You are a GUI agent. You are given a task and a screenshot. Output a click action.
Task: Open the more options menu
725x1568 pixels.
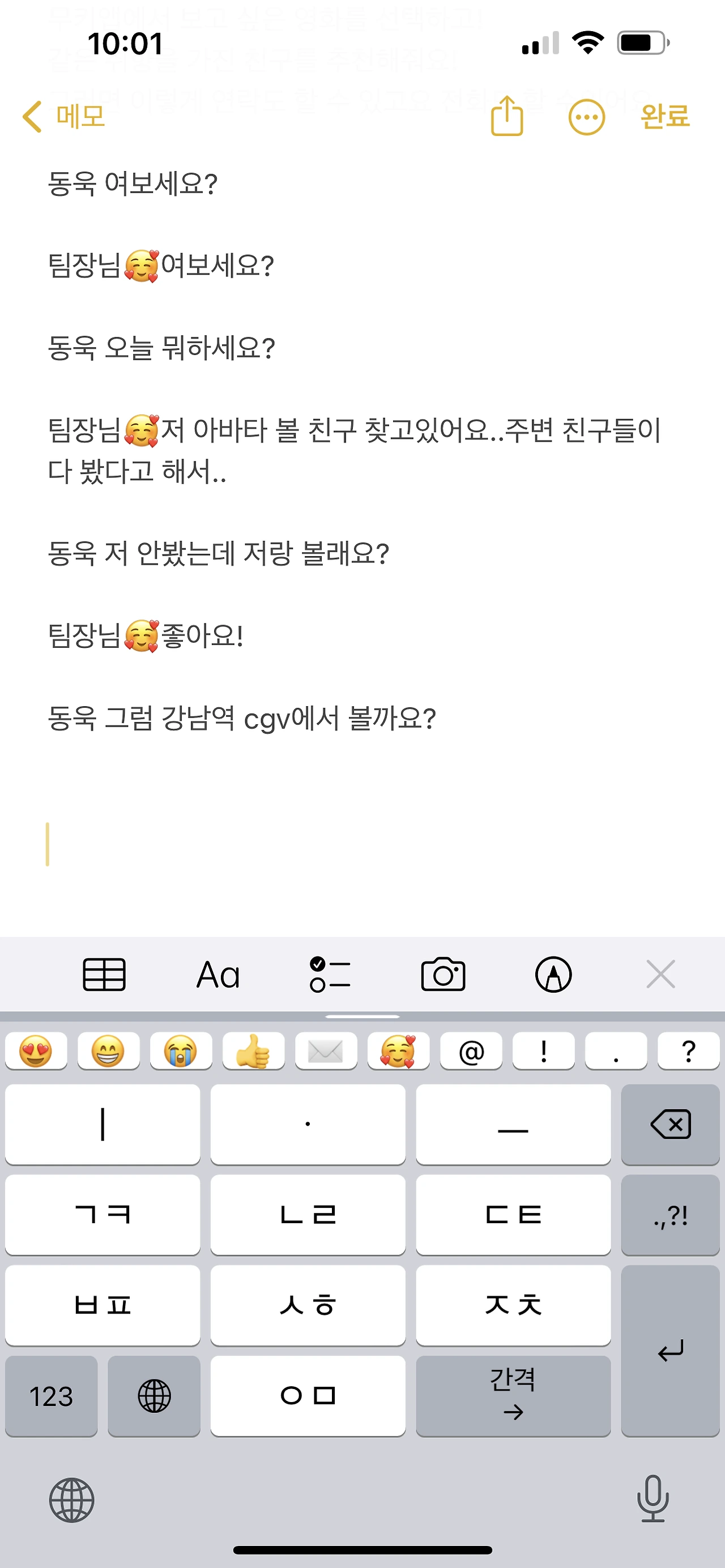586,117
